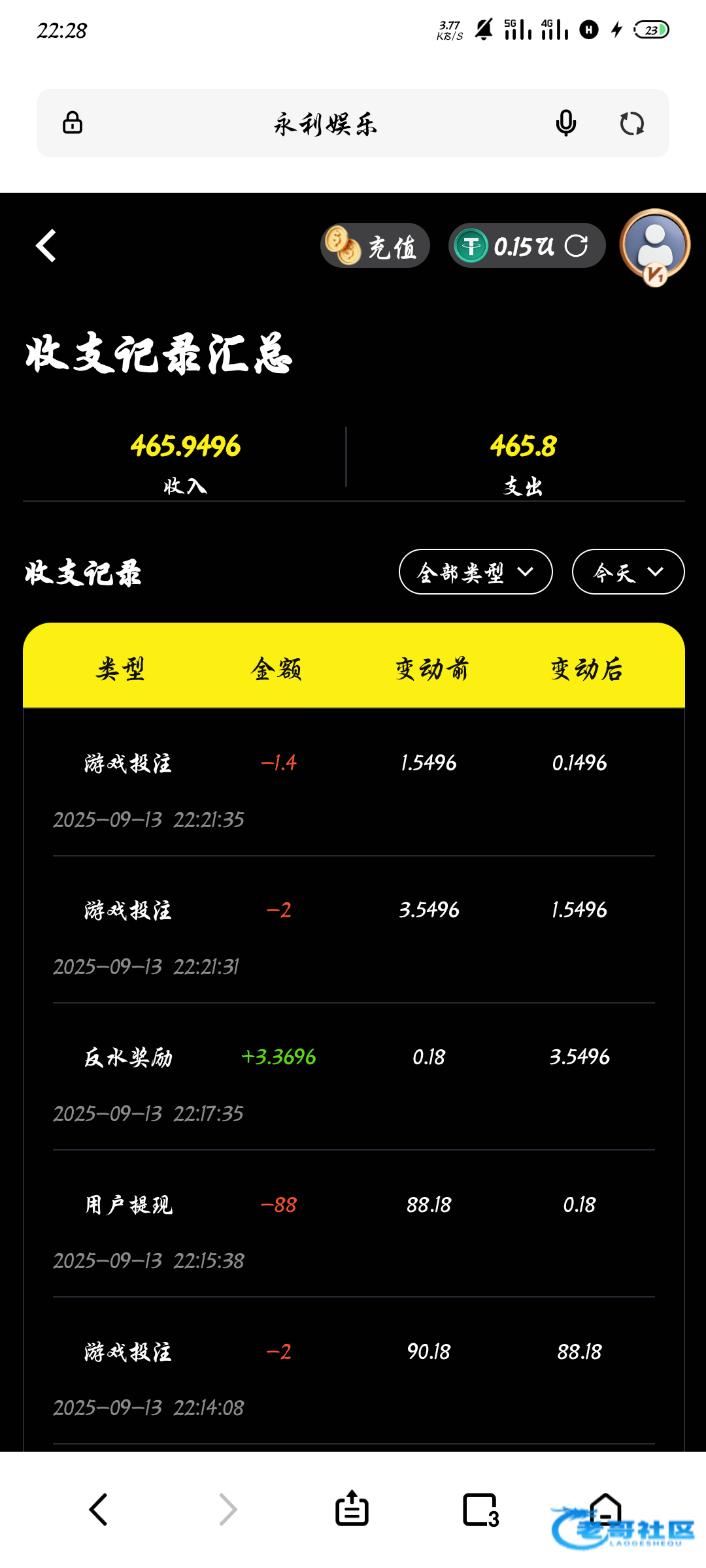Screen dimensions: 706x1568
Task: Open the 充值 recharge button
Action: [375, 246]
